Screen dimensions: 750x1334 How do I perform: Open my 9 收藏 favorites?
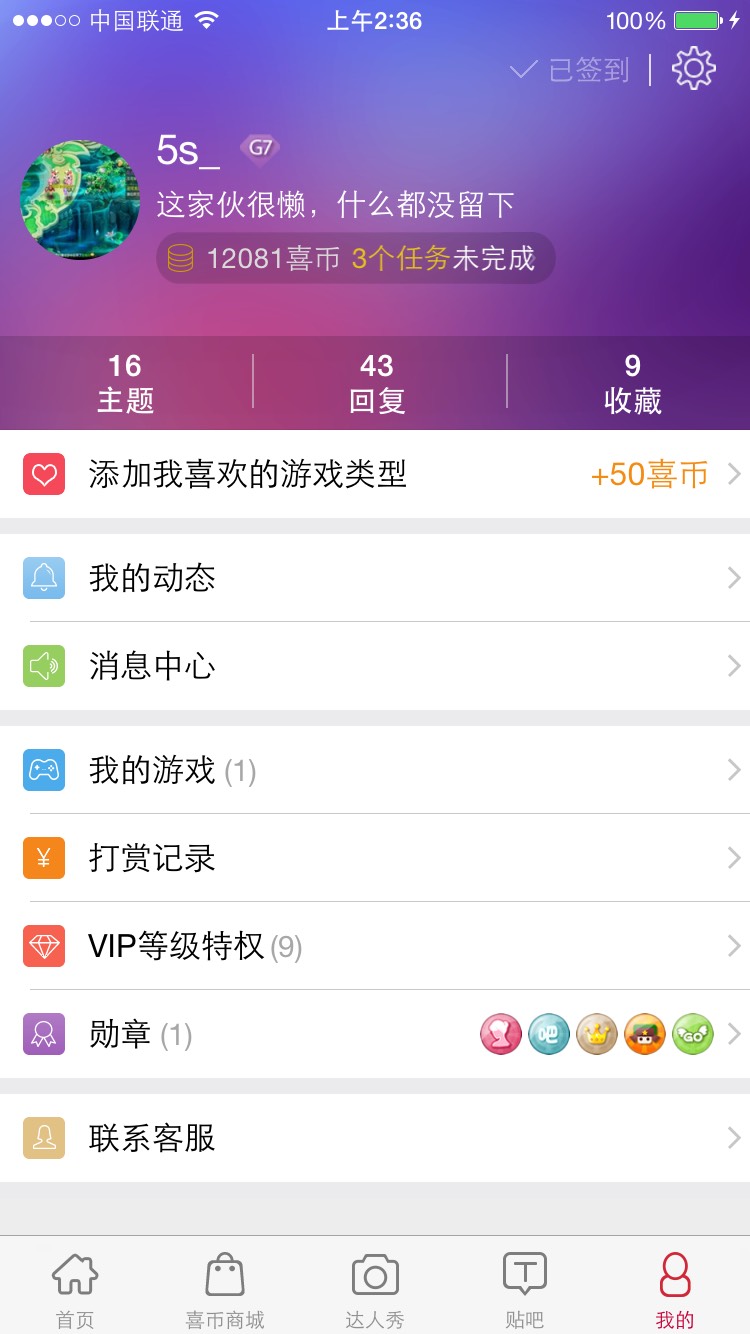point(632,382)
